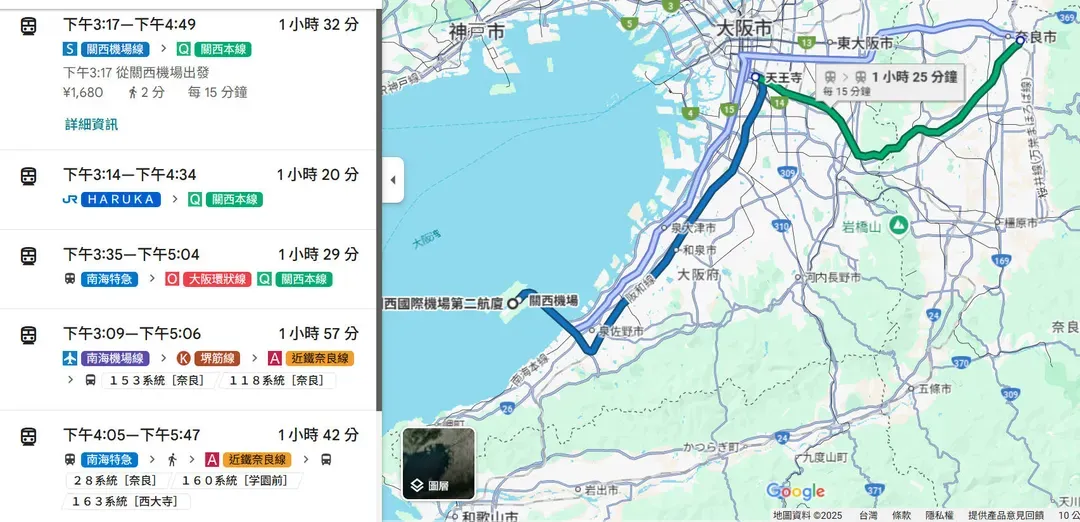Image resolution: width=1080 pixels, height=522 pixels.
Task: Tap 提供產品意見回饋 link
Action: click(1006, 515)
